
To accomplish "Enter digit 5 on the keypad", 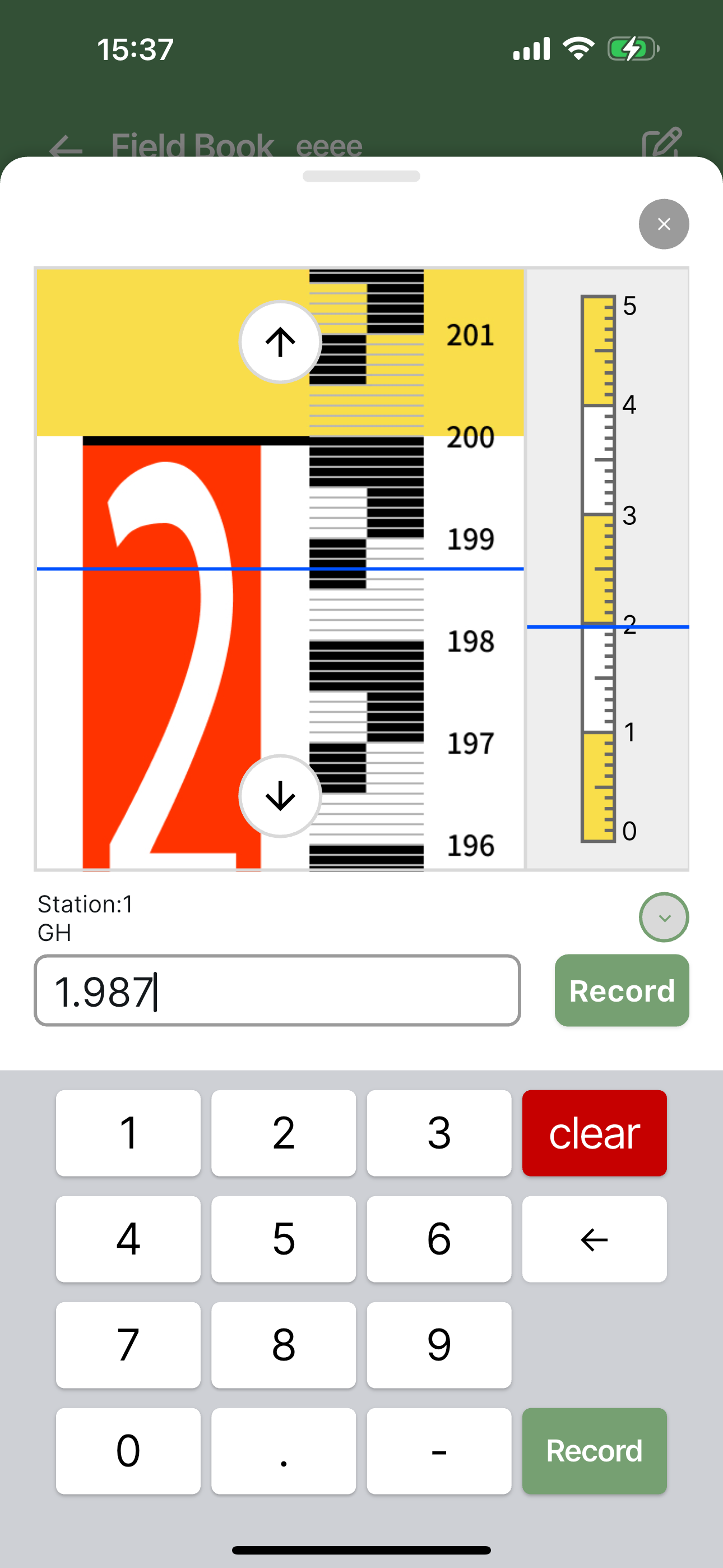I will click(284, 1239).
